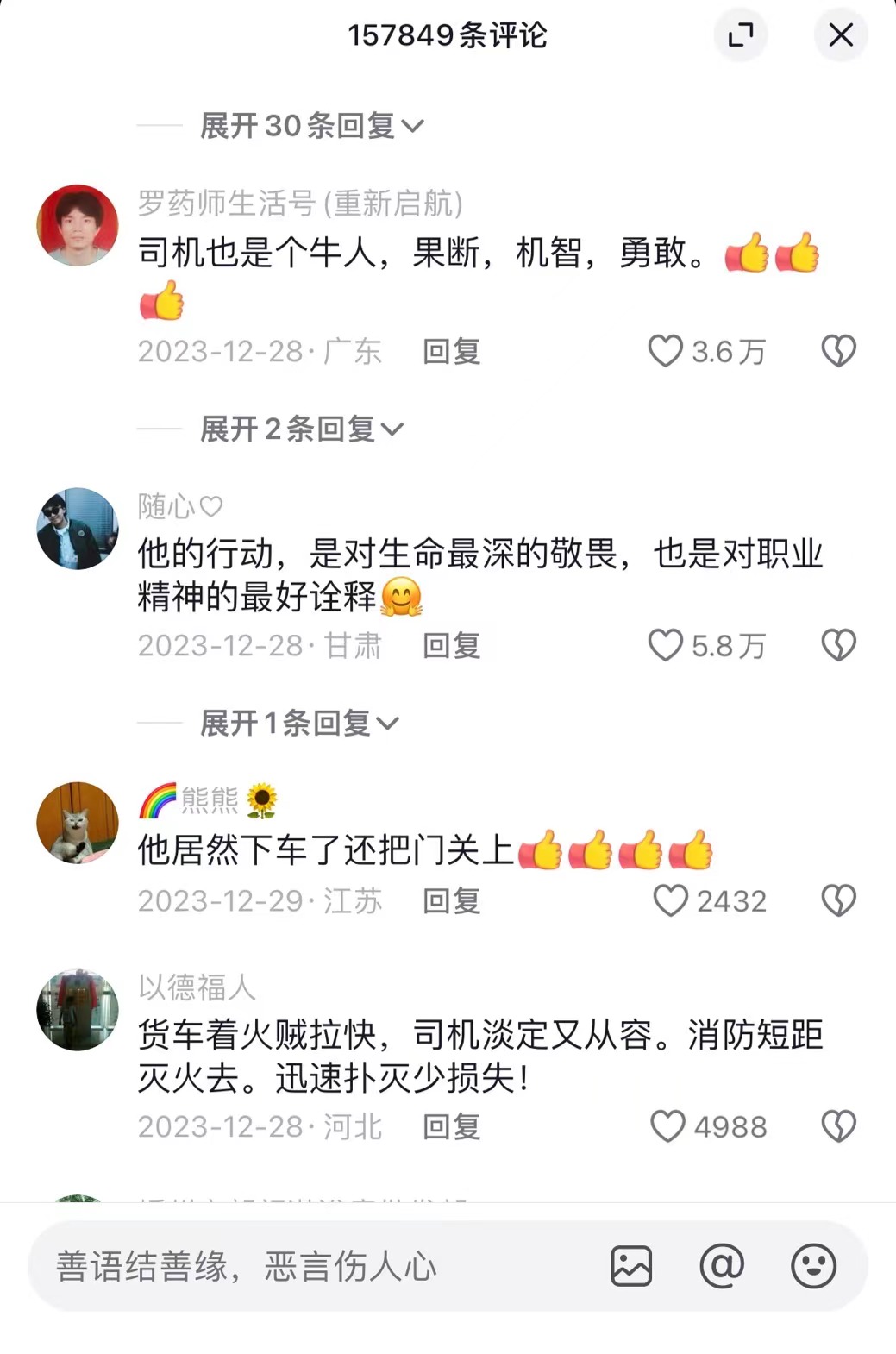The width and height of the screenshot is (896, 1354).
Task: Focus the comment box 善语结善缘
Action: (x=302, y=1266)
